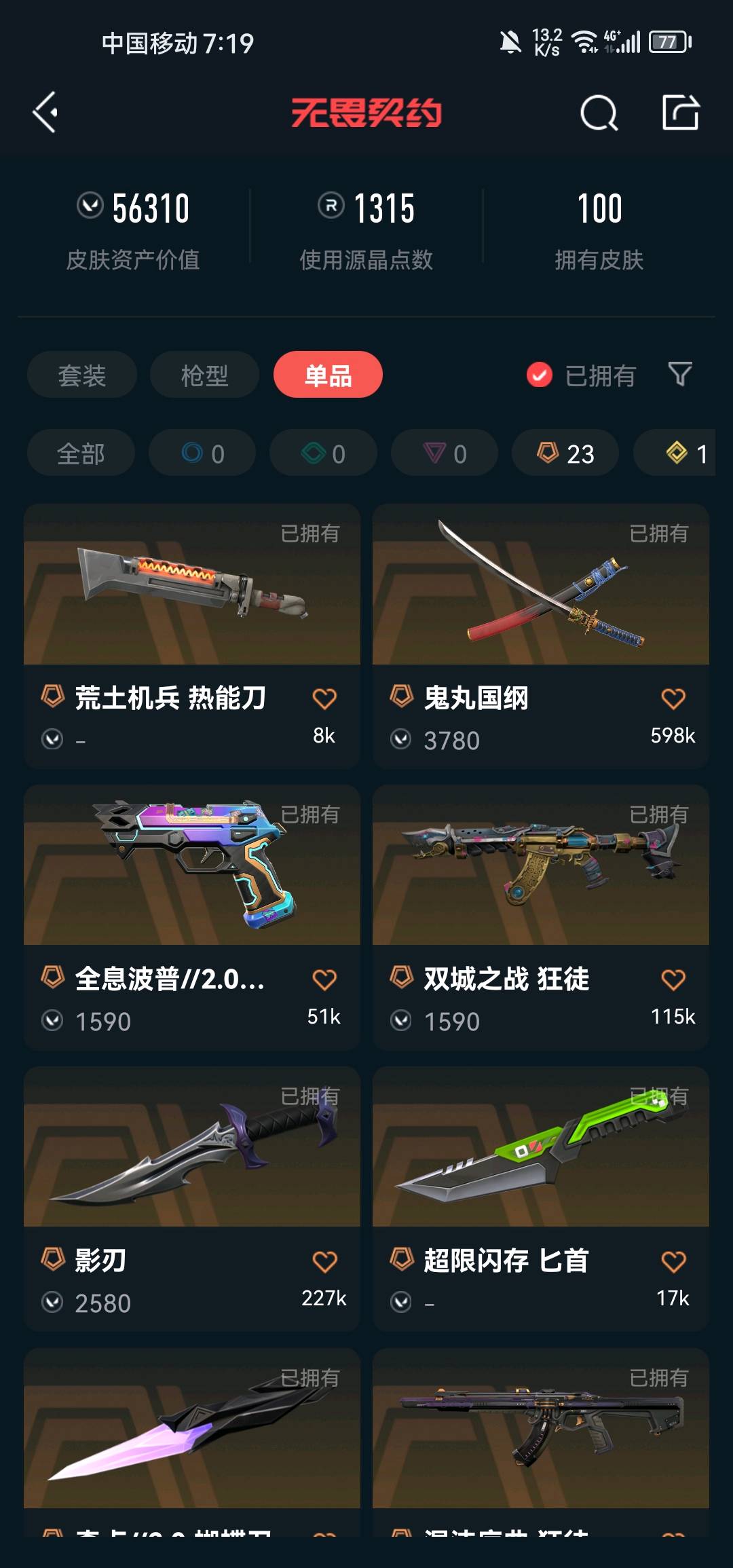
Task: Go back using the top-left arrow
Action: click(45, 112)
